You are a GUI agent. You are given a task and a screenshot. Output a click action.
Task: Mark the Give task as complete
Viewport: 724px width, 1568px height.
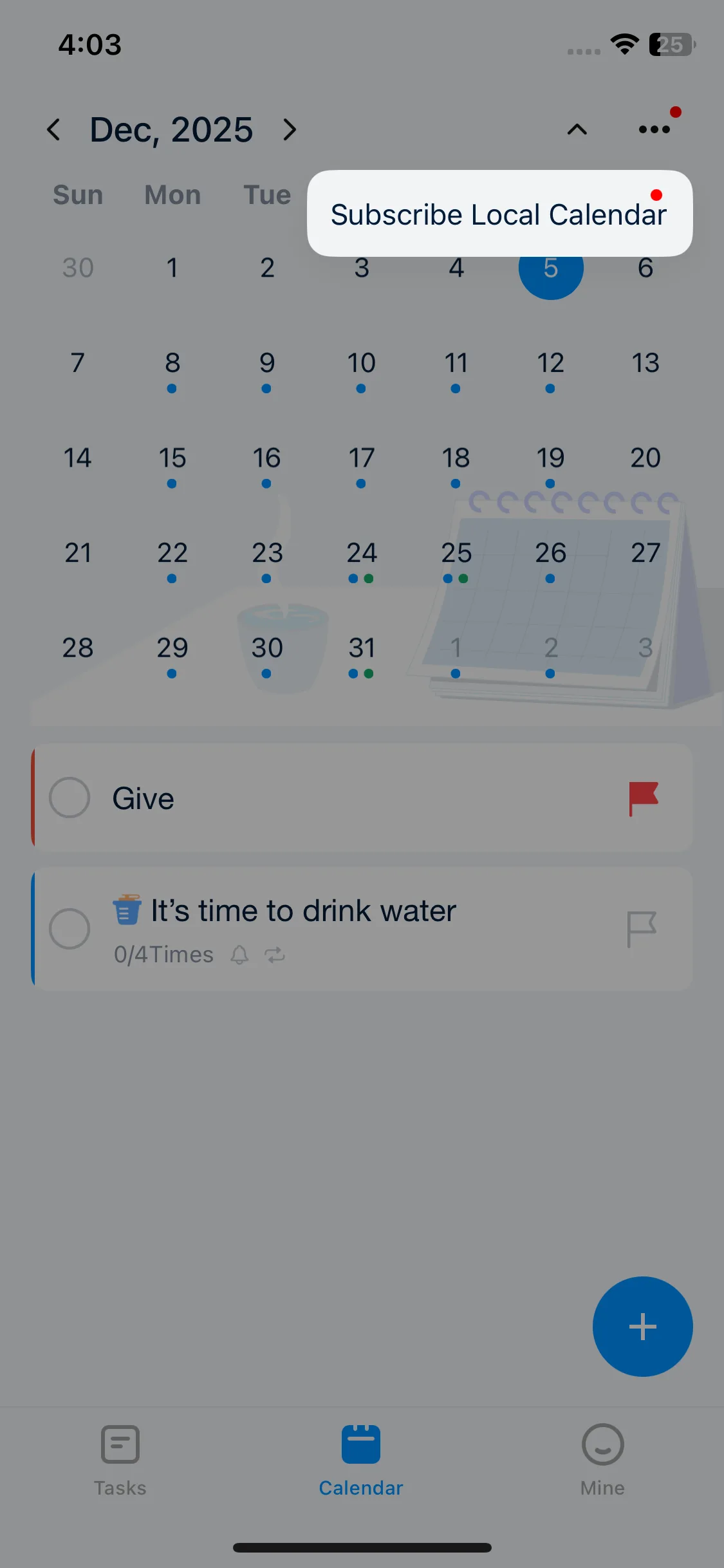pyautogui.click(x=70, y=798)
